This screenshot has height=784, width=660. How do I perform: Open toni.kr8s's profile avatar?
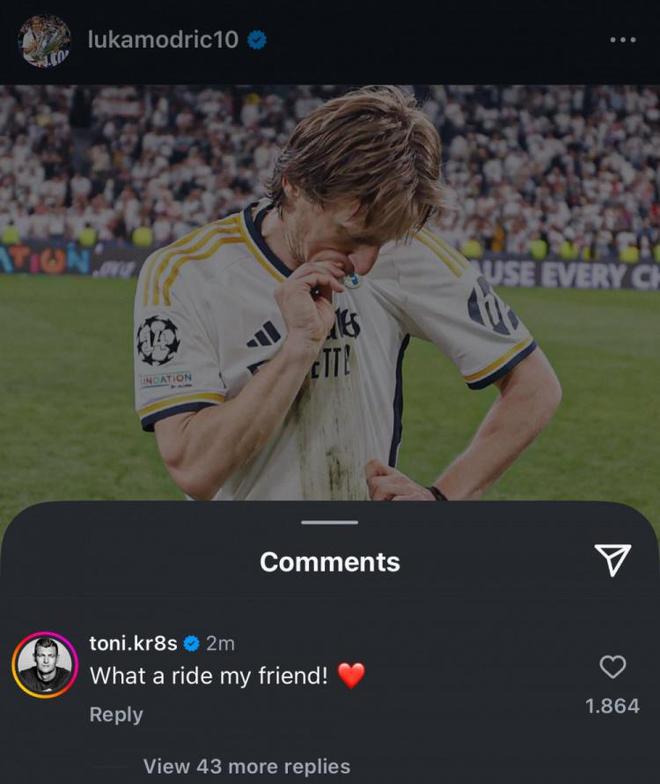tap(45, 665)
